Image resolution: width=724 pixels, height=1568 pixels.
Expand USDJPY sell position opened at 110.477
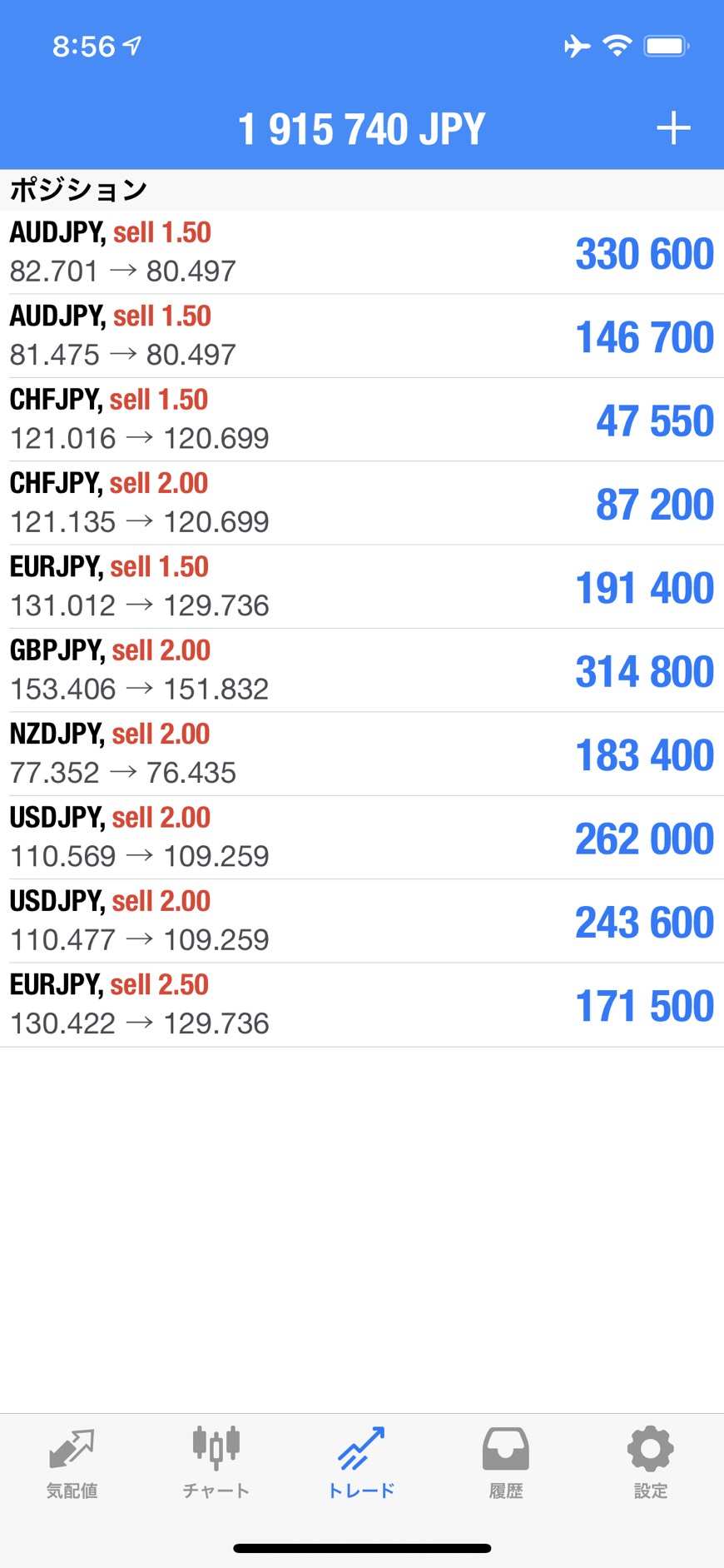click(x=361, y=921)
